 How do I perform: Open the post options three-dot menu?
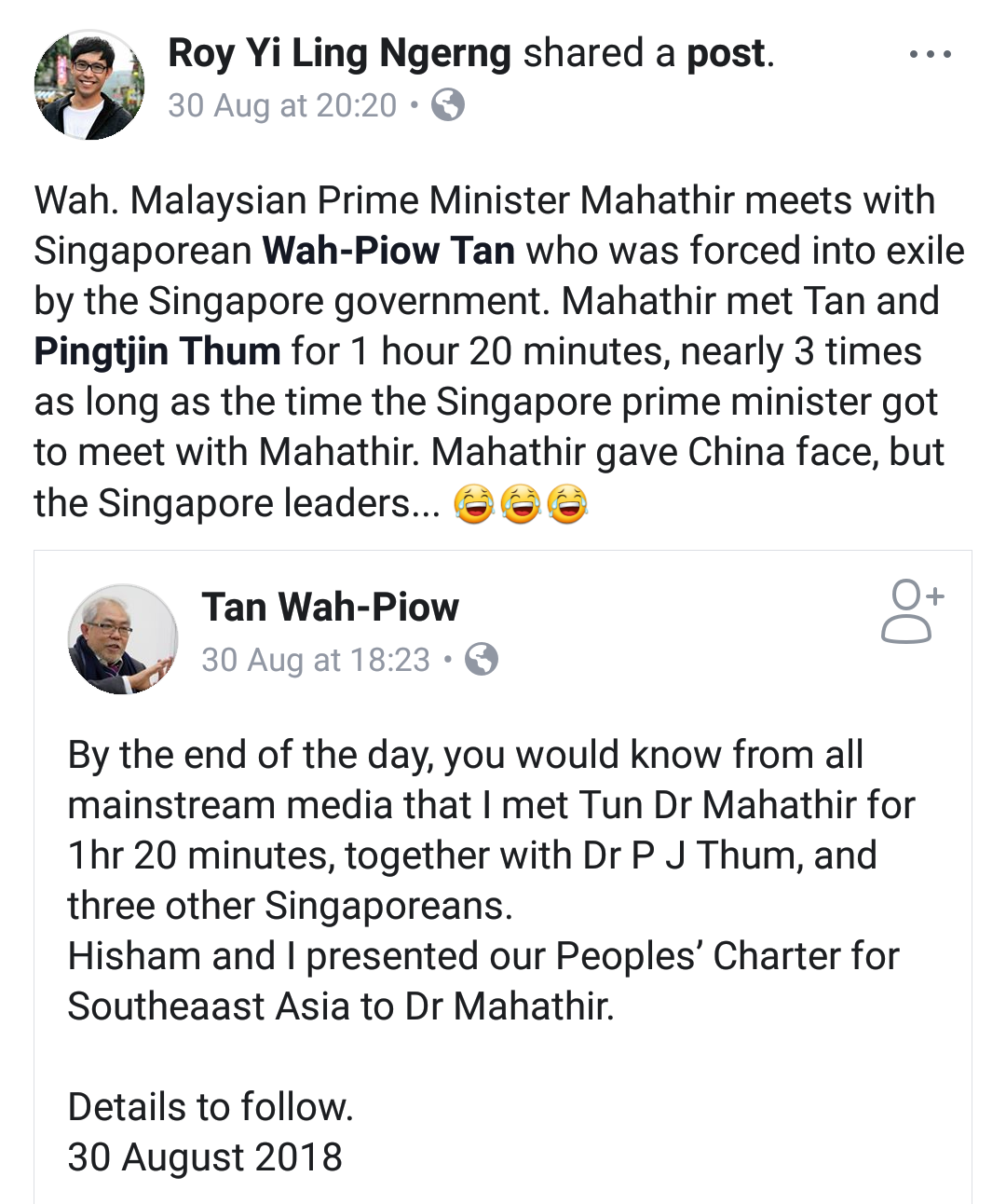930,54
